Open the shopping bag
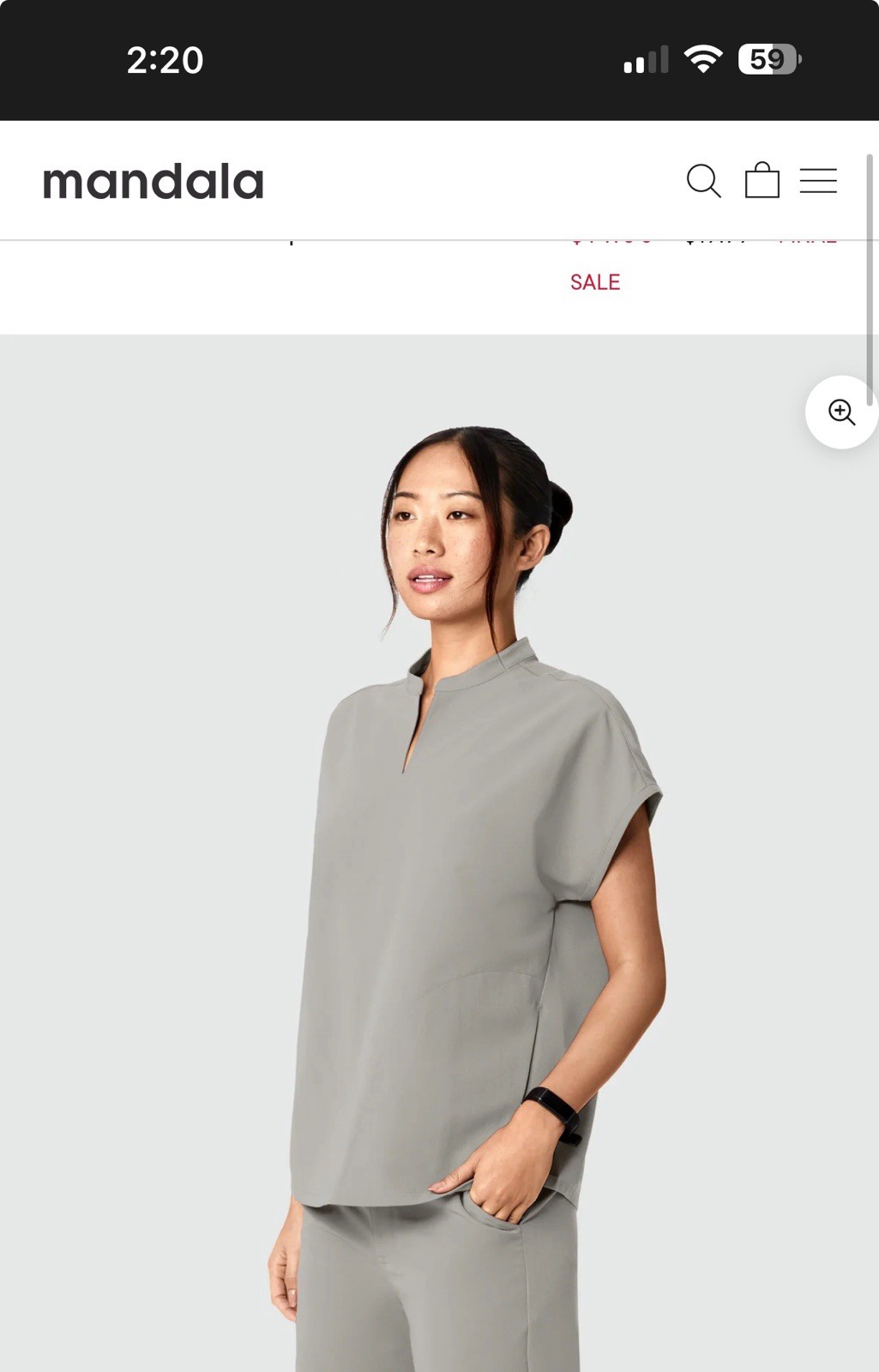Viewport: 879px width, 1372px height. pyautogui.click(x=762, y=181)
